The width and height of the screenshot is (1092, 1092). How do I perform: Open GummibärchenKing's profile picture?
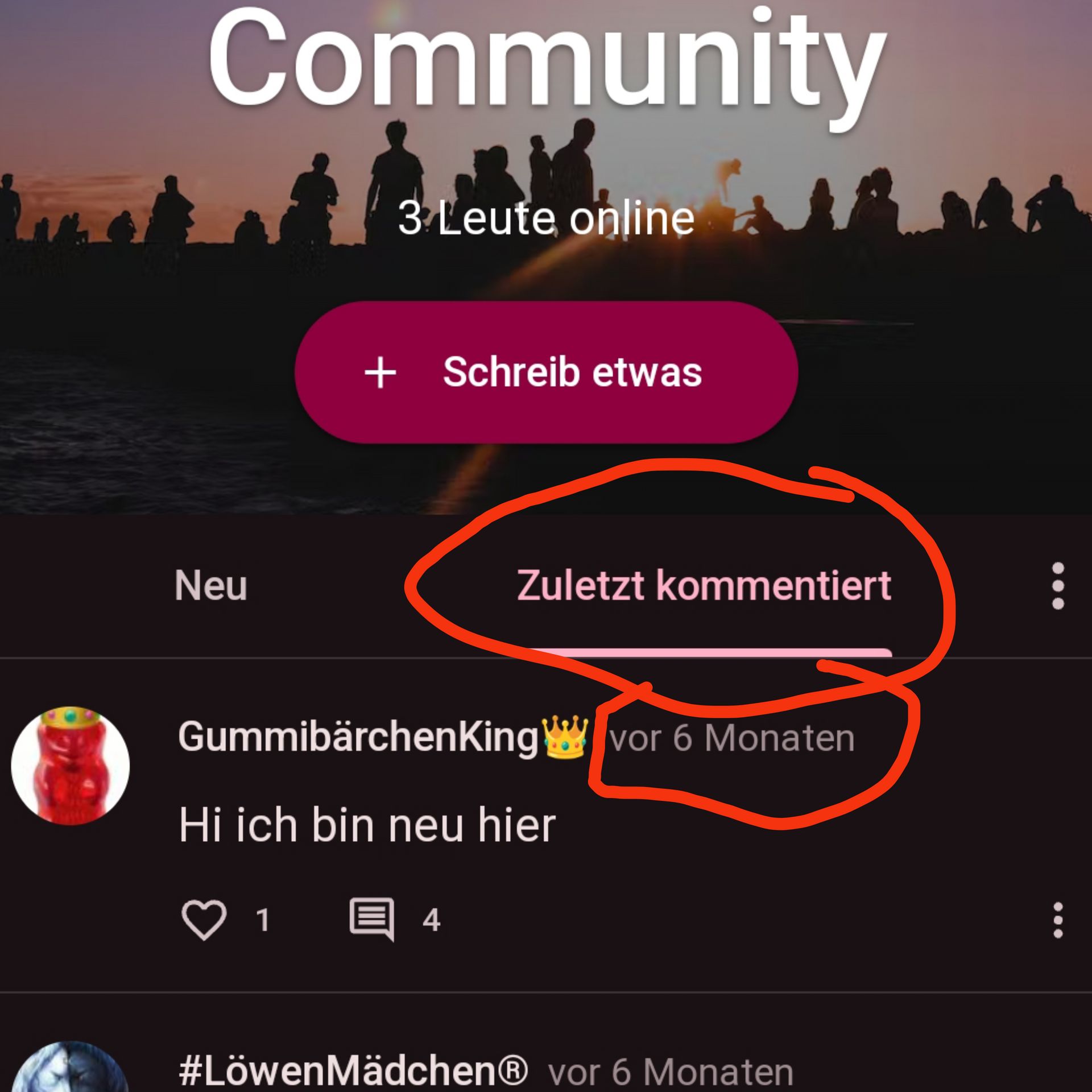[71, 766]
